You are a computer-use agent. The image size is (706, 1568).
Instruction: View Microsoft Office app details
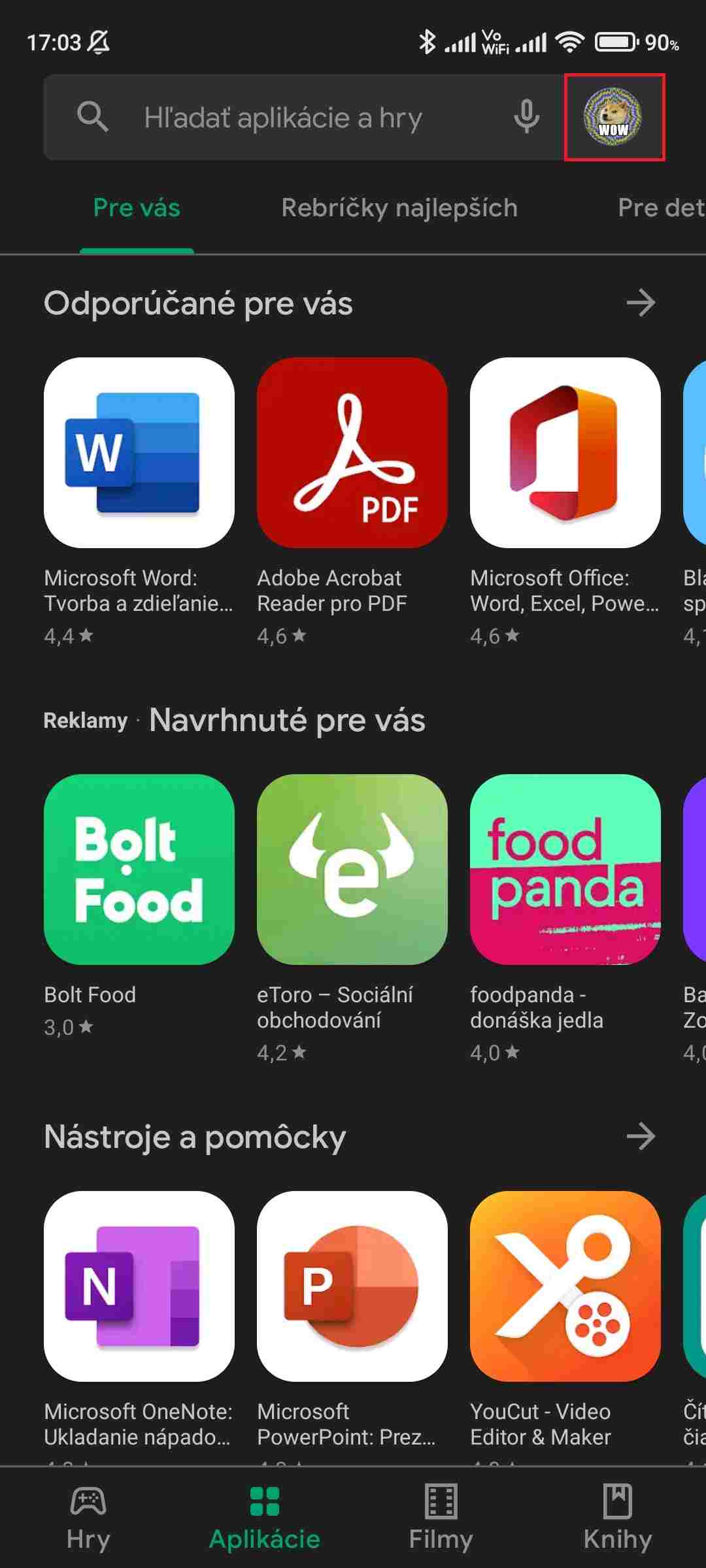pyautogui.click(x=565, y=453)
